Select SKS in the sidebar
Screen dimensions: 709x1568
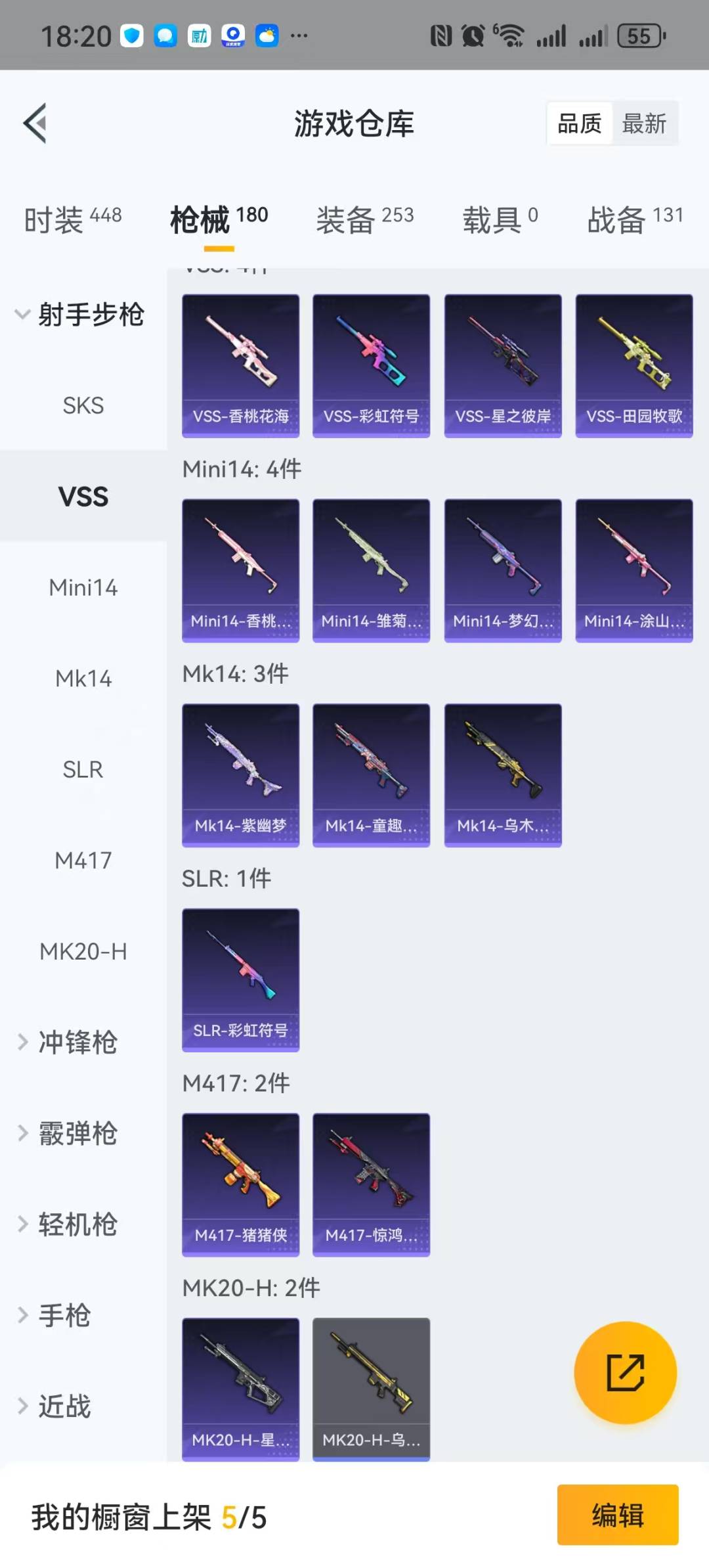(83, 405)
